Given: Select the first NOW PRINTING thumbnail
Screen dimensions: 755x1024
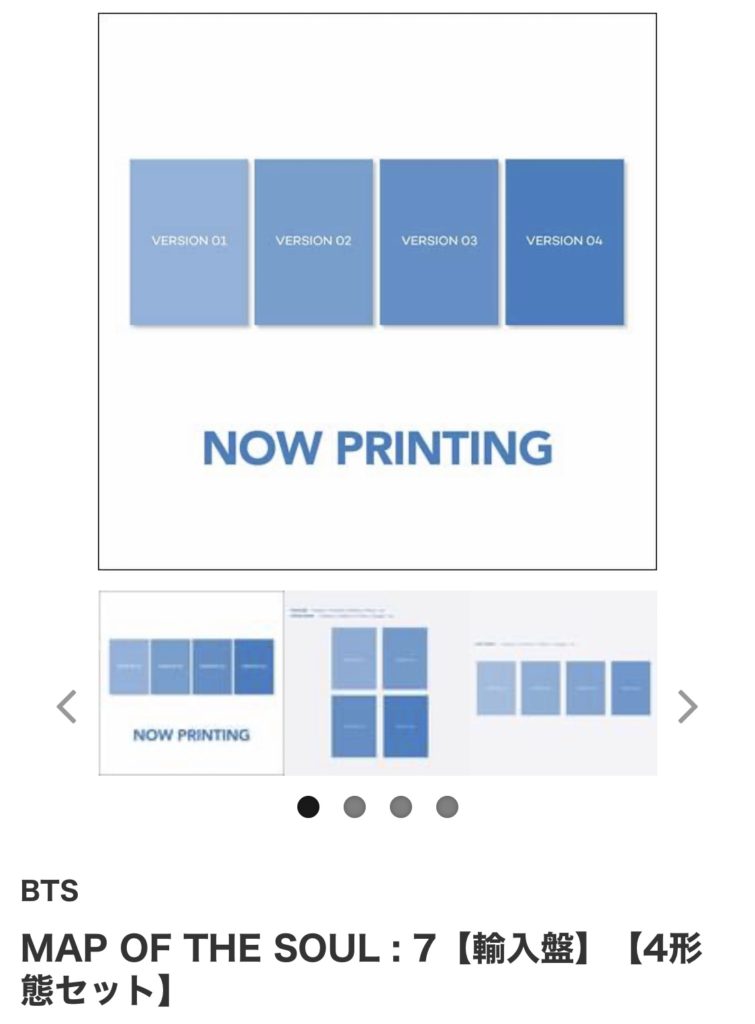Looking at the screenshot, I should [x=191, y=683].
